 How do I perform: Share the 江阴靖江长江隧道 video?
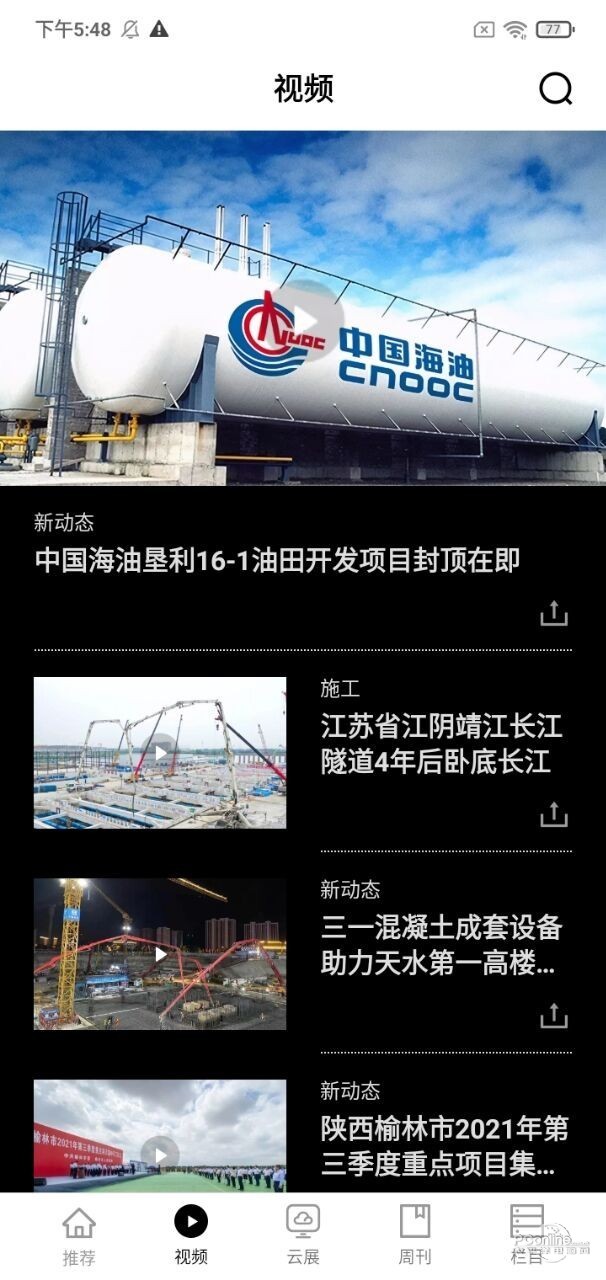coord(553,814)
